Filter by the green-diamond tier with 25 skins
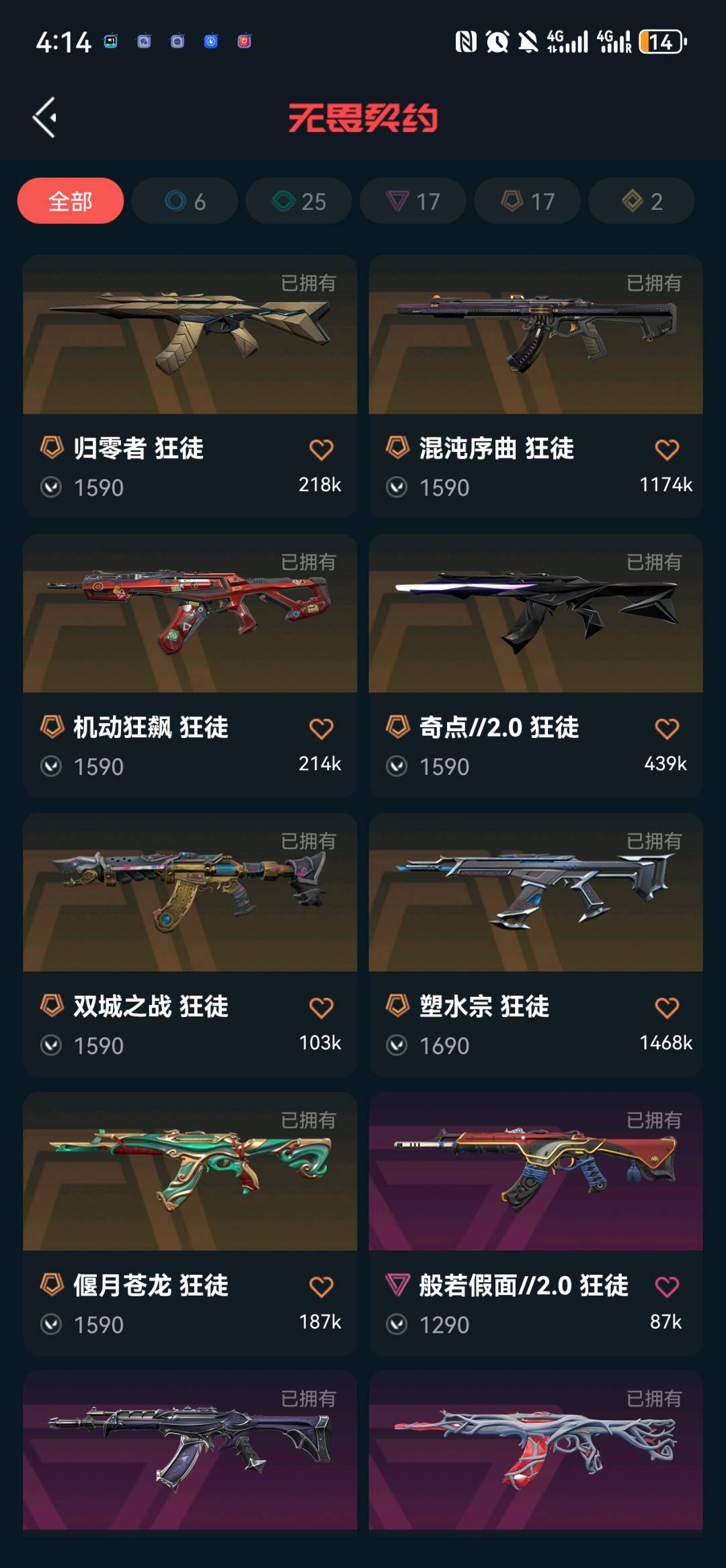 (298, 201)
